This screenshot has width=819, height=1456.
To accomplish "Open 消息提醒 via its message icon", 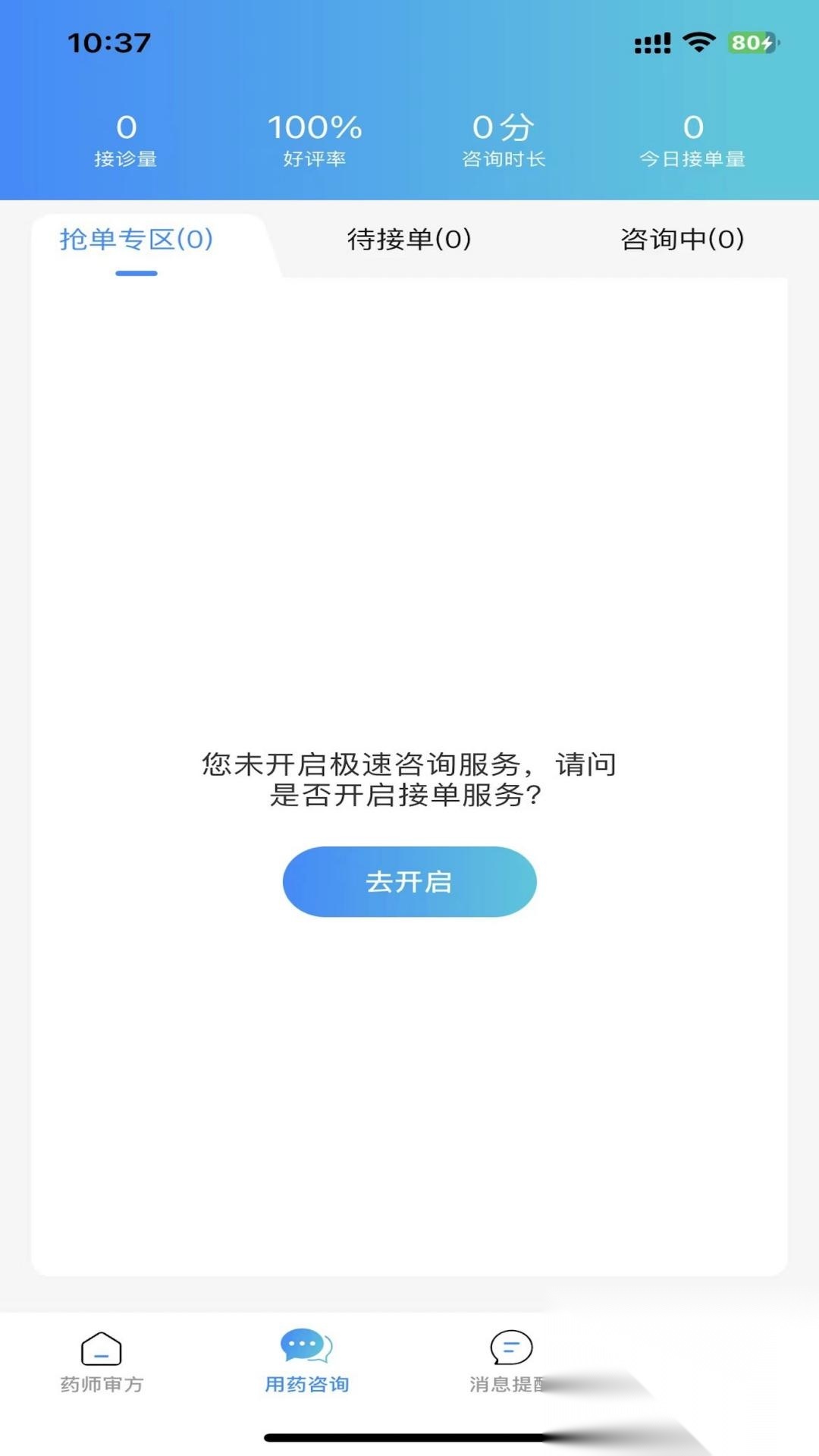I will (510, 1346).
